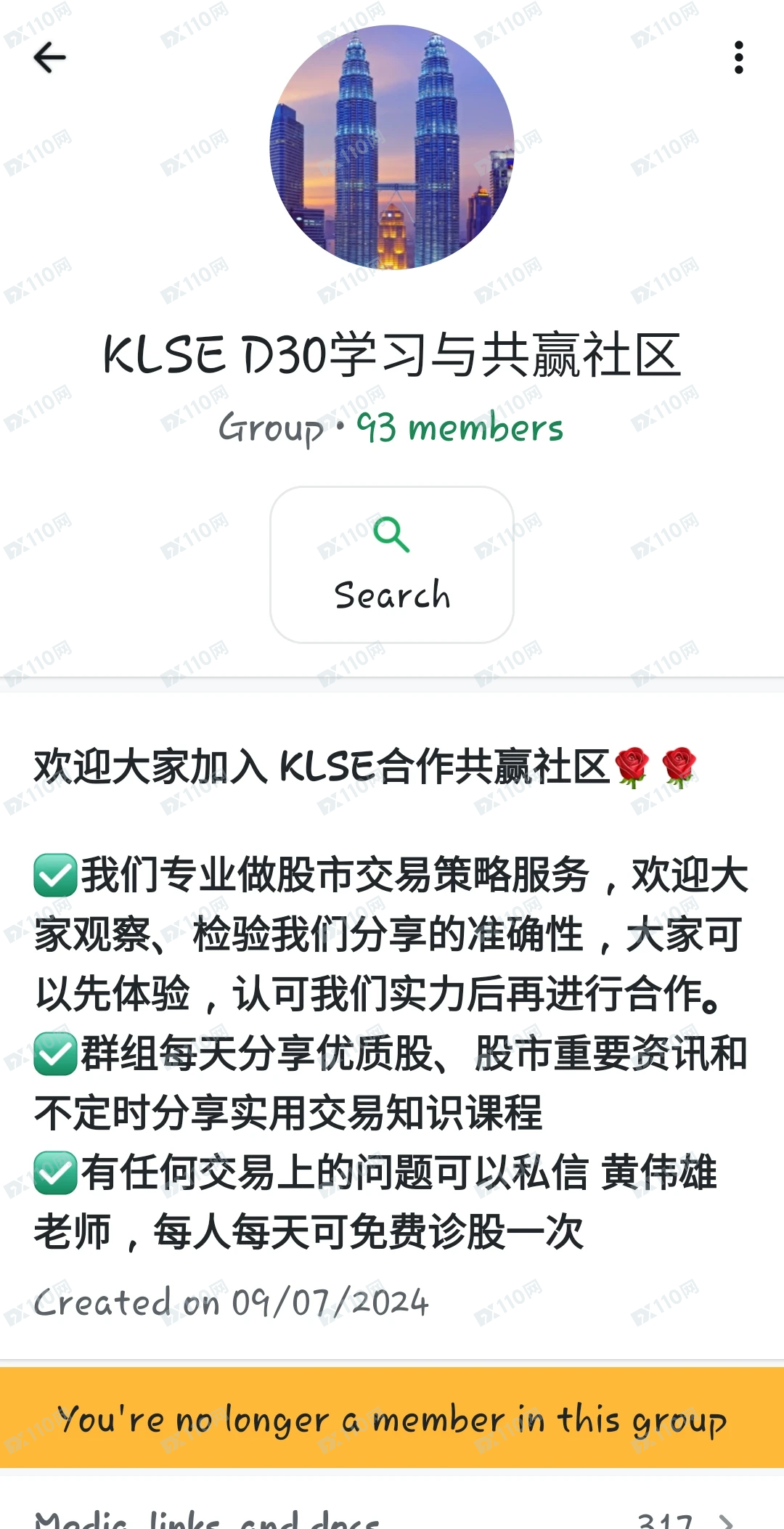Open the three-dot overflow menu
The width and height of the screenshot is (784, 1529).
[x=738, y=58]
